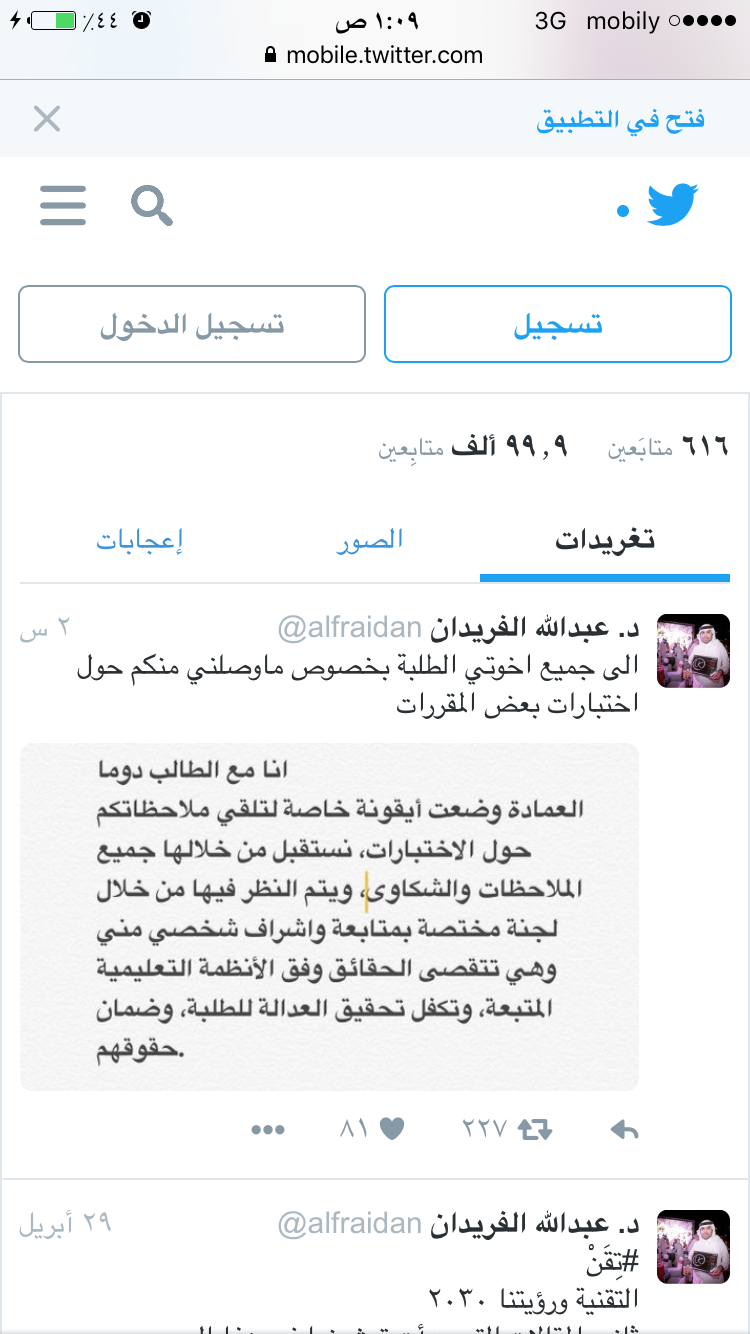Dismiss the open-in-app banner
This screenshot has height=1334, width=750.
pyautogui.click(x=47, y=119)
